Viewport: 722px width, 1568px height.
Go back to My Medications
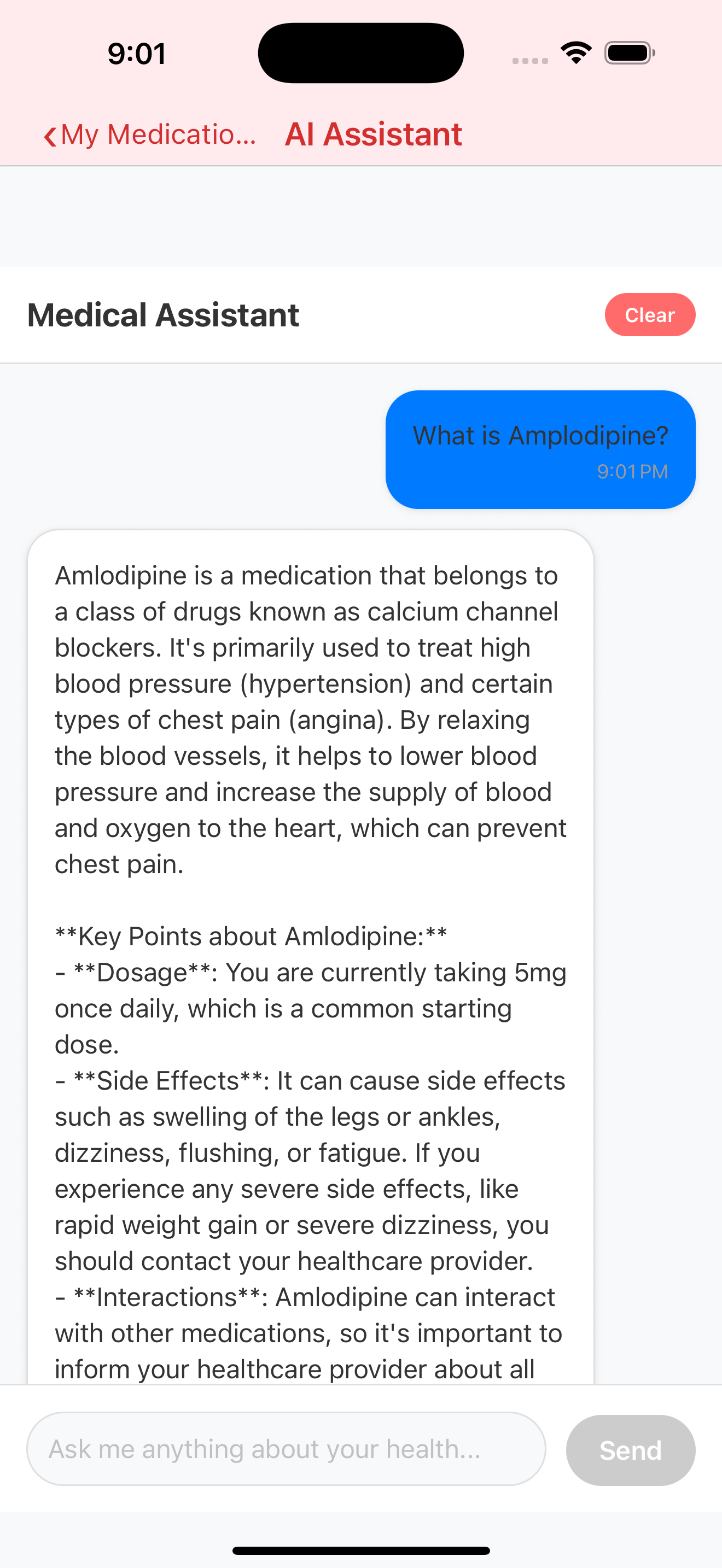(x=149, y=134)
